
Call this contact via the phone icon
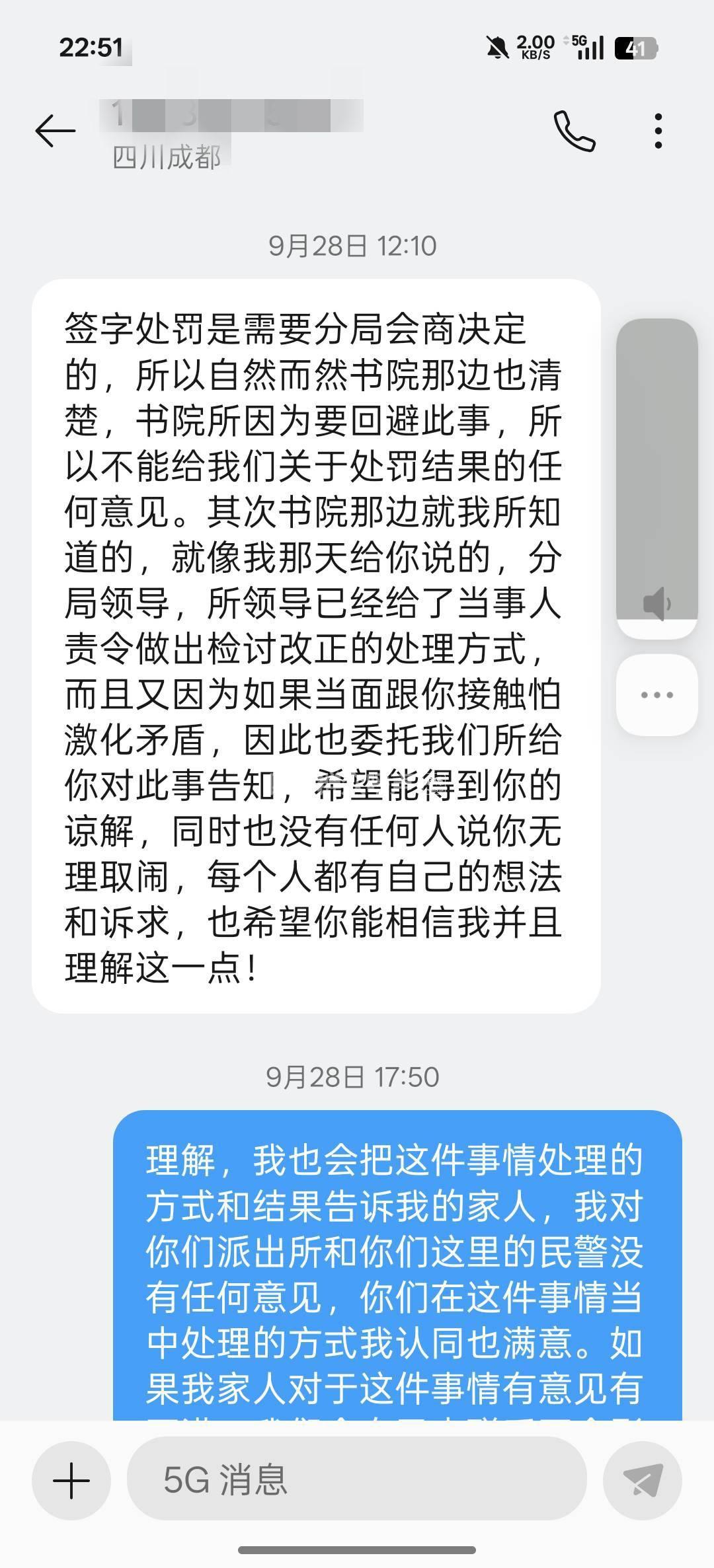(x=574, y=131)
